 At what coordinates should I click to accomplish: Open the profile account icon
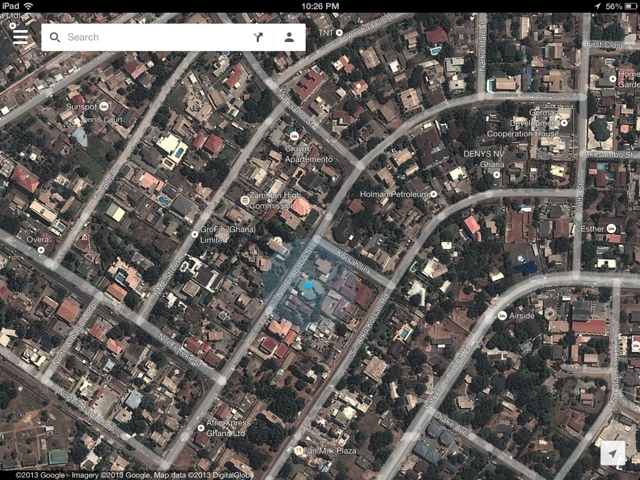pos(289,37)
